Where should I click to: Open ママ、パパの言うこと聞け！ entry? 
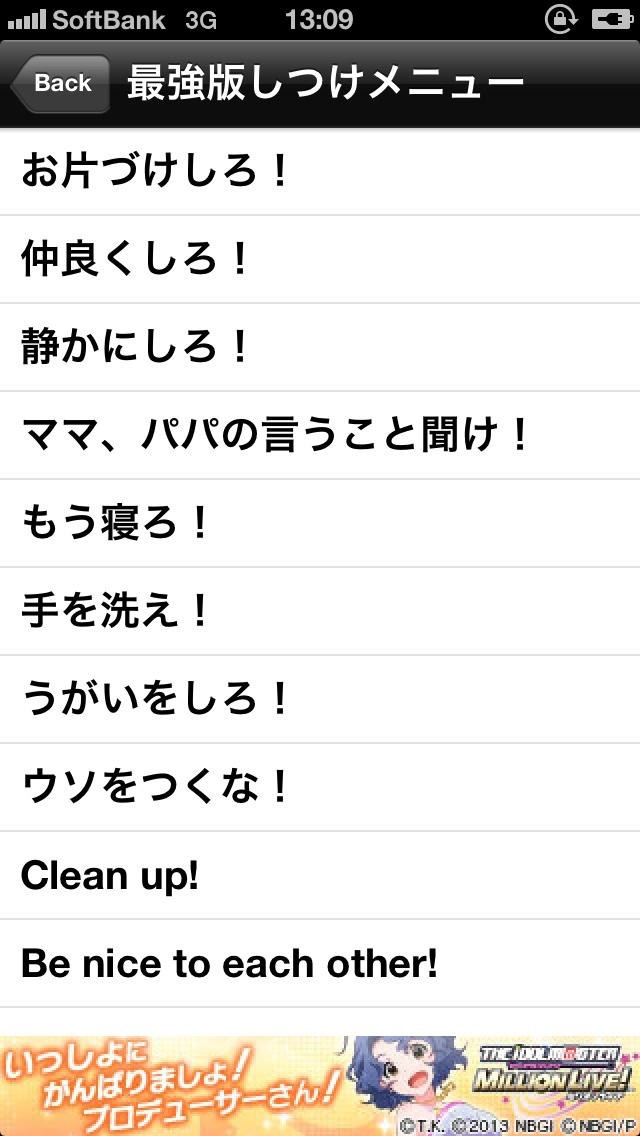coord(320,436)
